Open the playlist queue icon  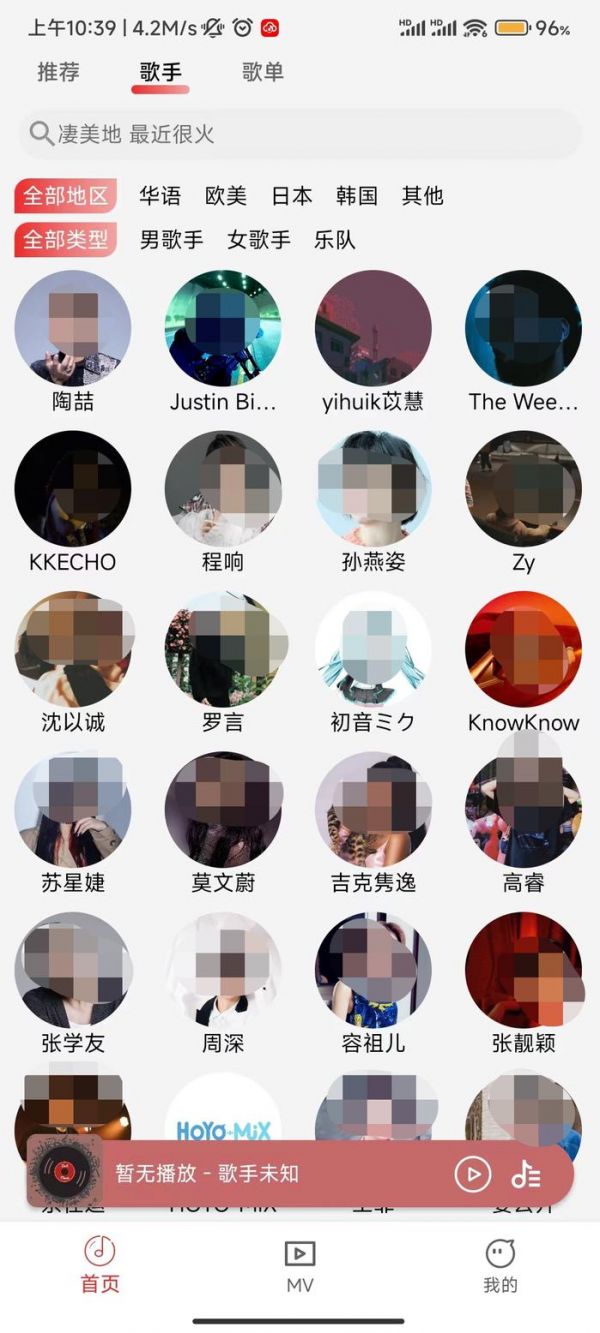click(526, 1173)
